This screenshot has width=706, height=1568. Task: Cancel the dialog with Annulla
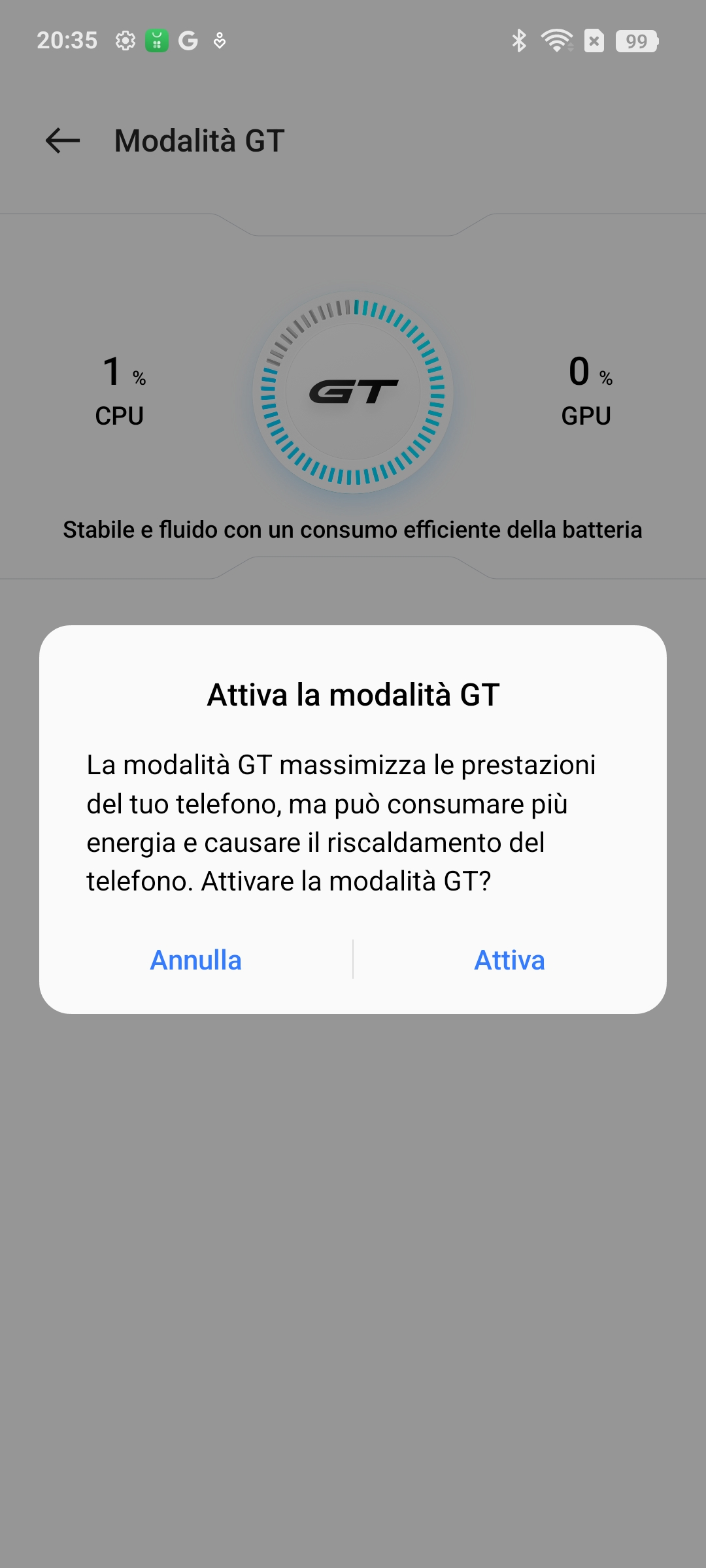196,960
